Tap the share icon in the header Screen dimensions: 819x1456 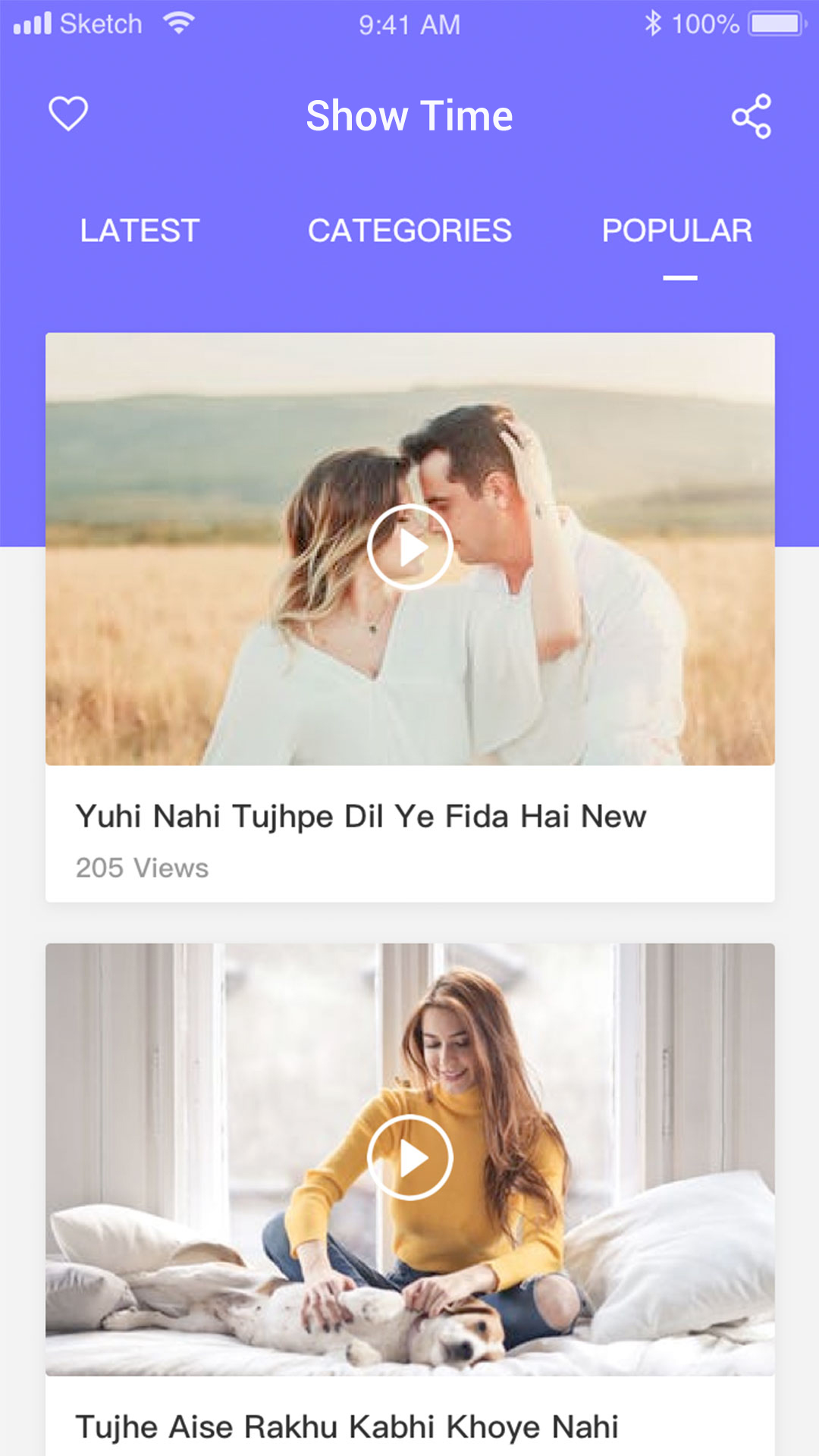pyautogui.click(x=751, y=116)
